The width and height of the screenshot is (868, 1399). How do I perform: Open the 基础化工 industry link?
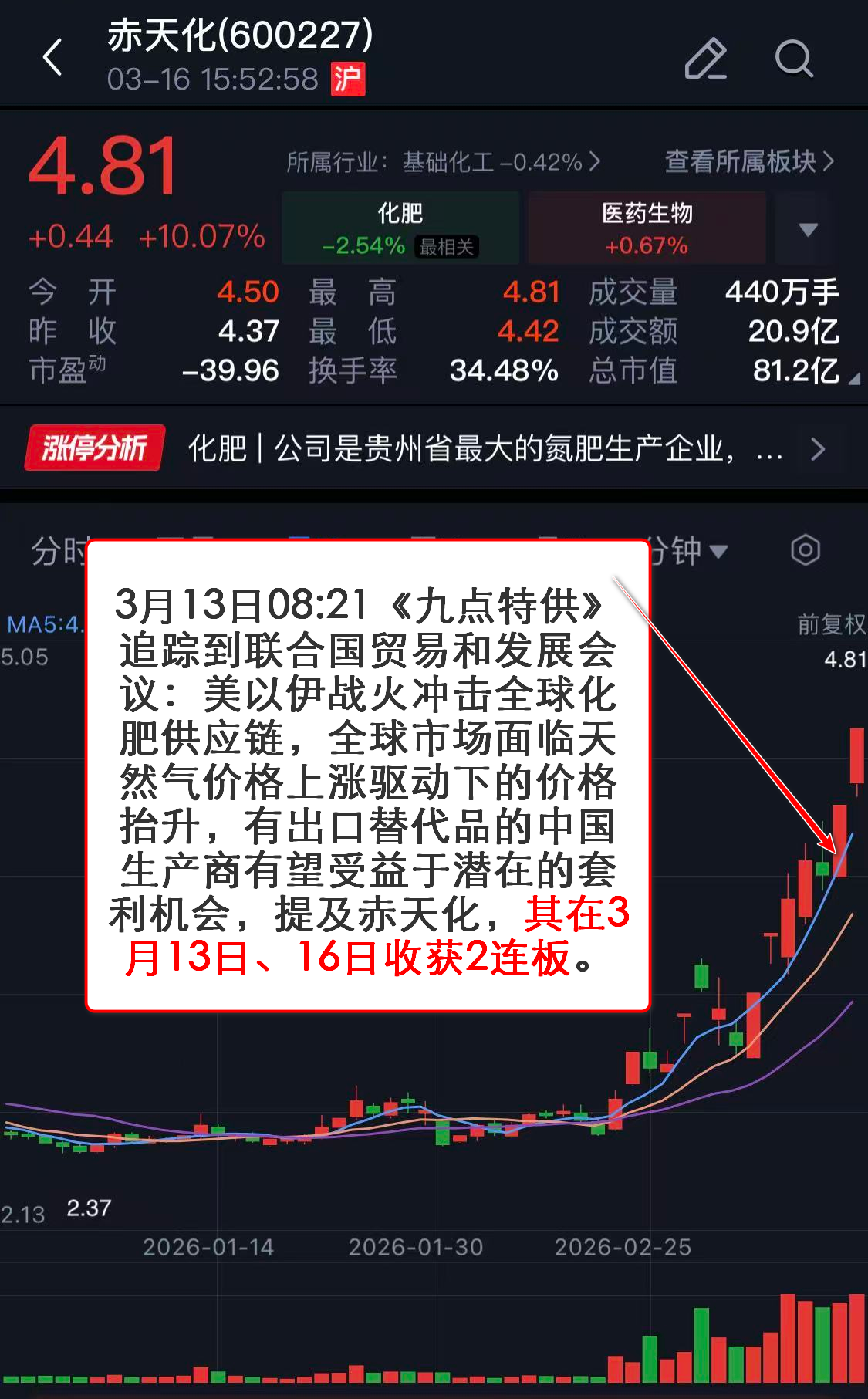(443, 162)
